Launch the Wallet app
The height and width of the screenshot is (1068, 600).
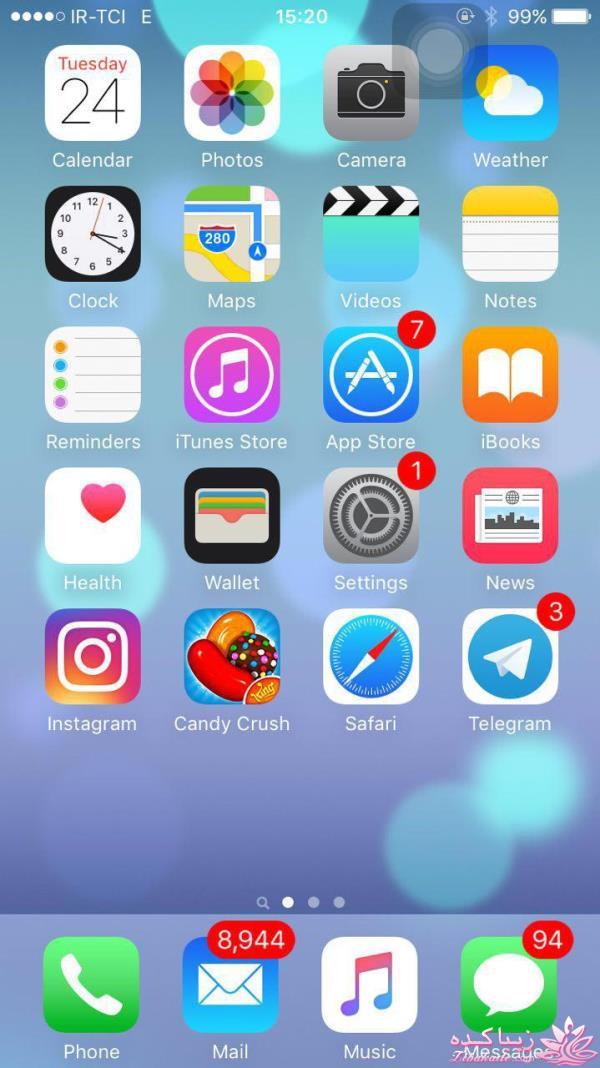[231, 516]
